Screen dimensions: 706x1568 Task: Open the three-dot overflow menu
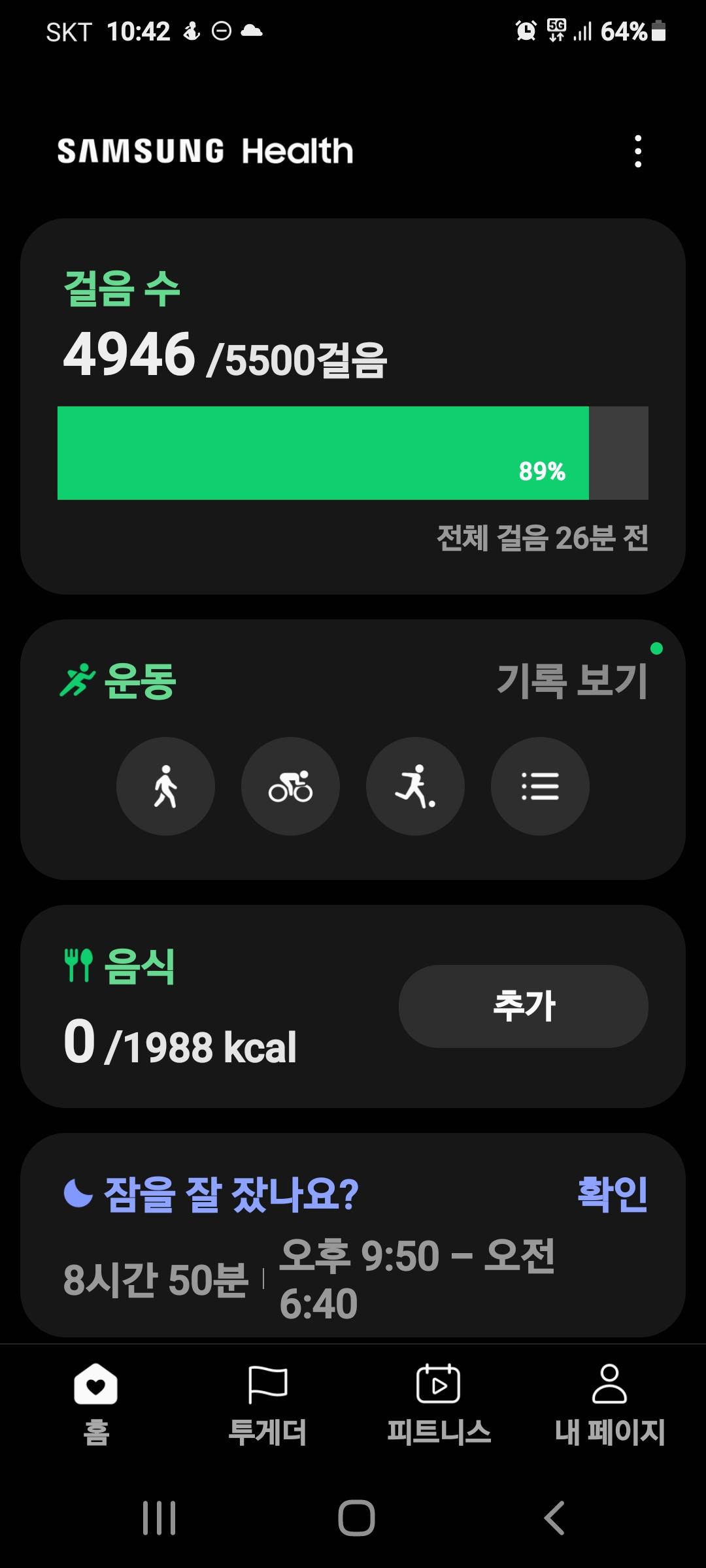pyautogui.click(x=638, y=152)
